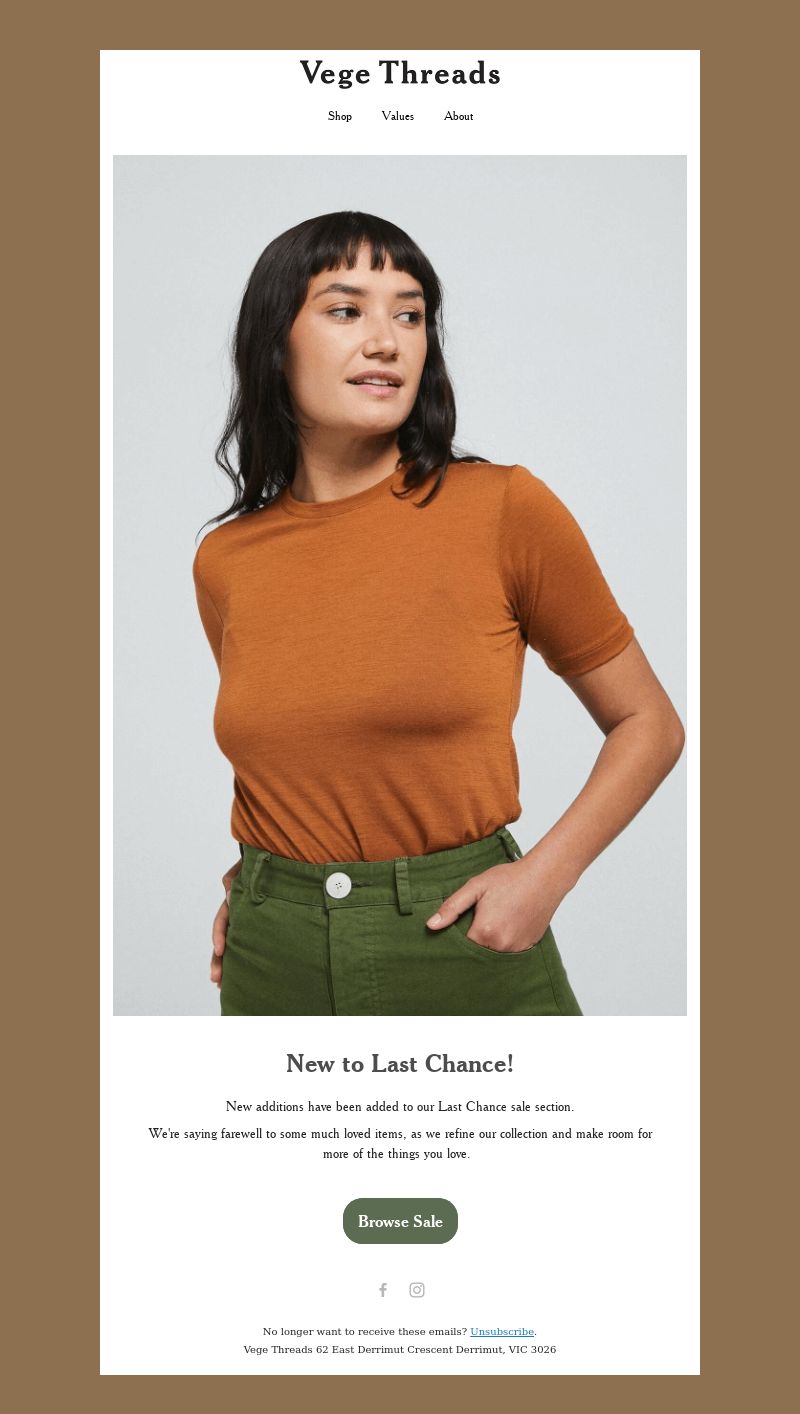Open the Values link
Image resolution: width=800 pixels, height=1414 pixels.
click(x=397, y=116)
